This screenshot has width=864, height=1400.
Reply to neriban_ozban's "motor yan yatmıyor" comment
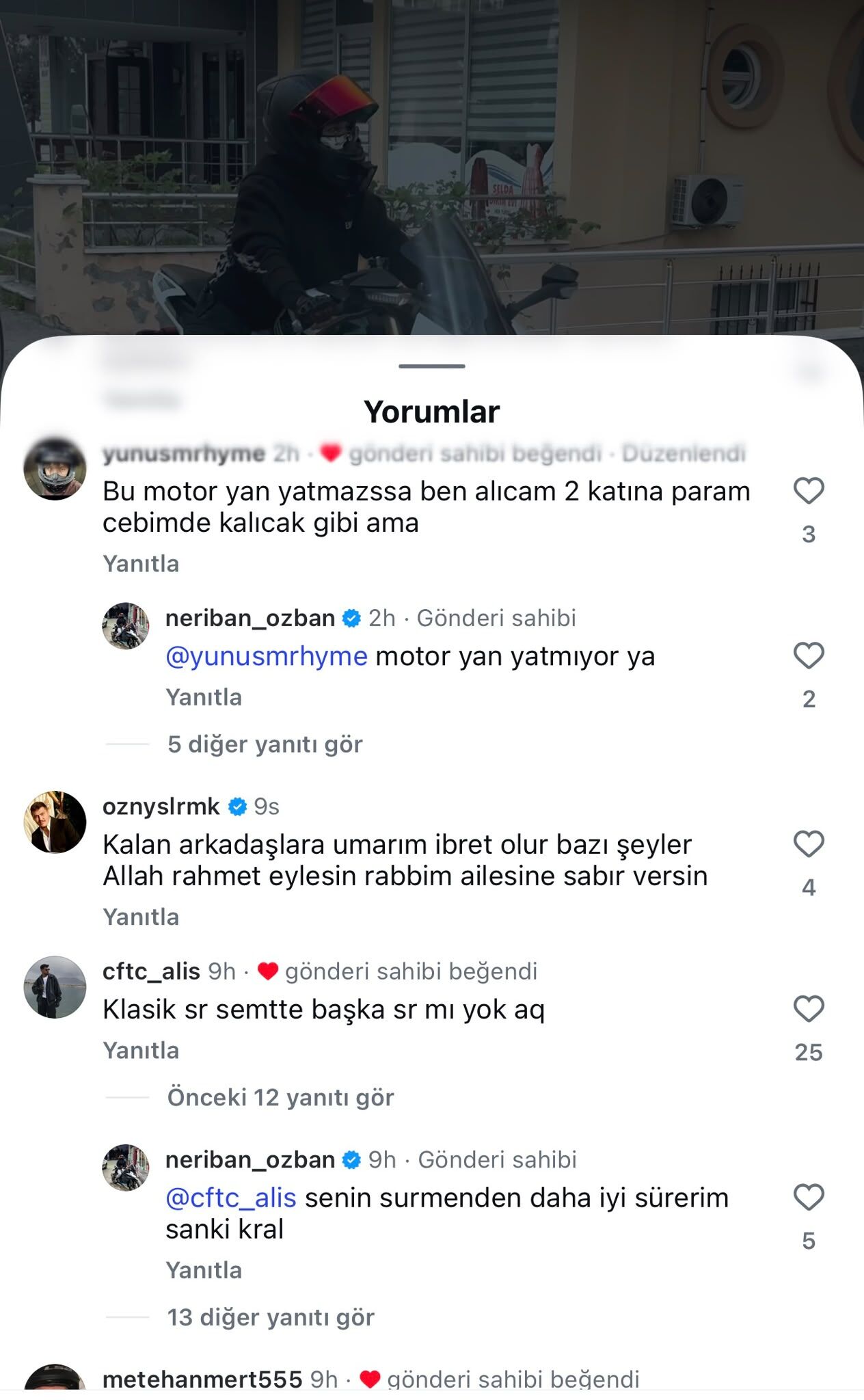point(204,697)
